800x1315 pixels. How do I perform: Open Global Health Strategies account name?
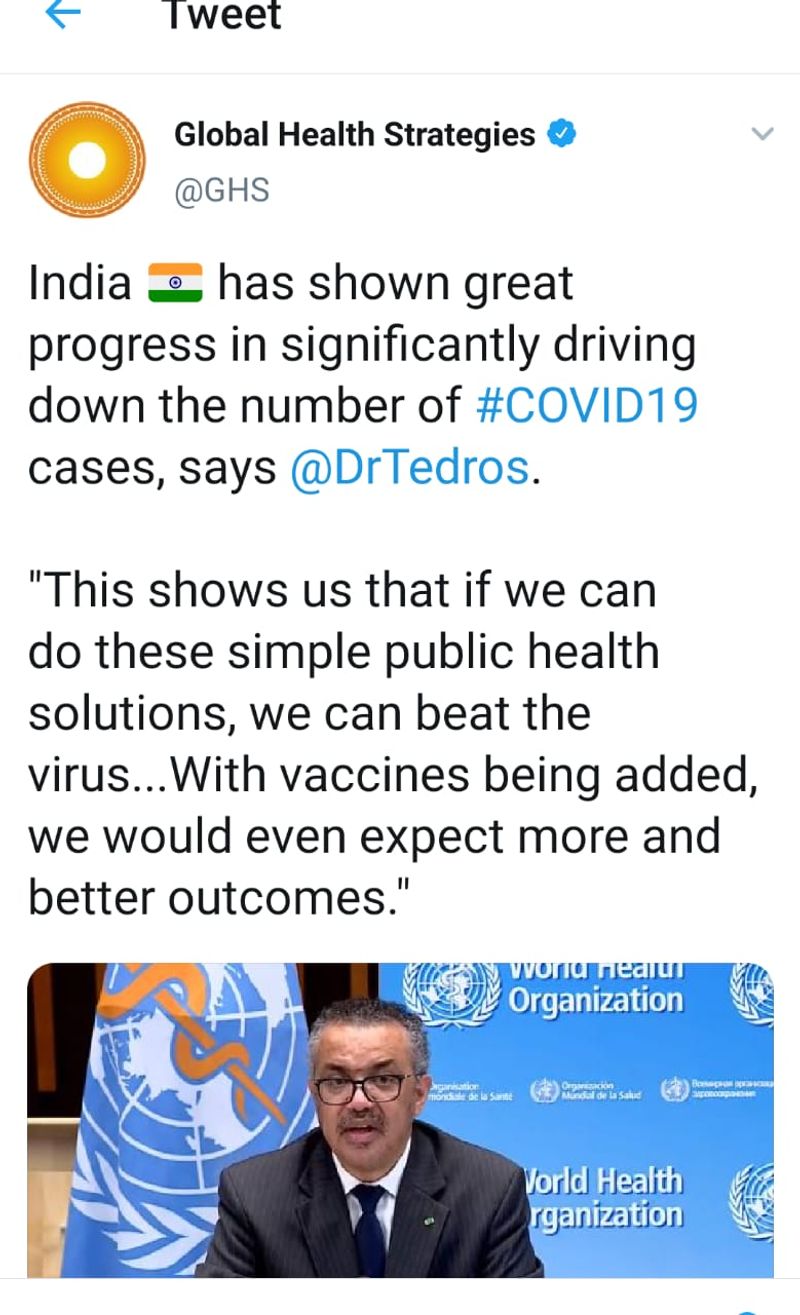click(355, 134)
